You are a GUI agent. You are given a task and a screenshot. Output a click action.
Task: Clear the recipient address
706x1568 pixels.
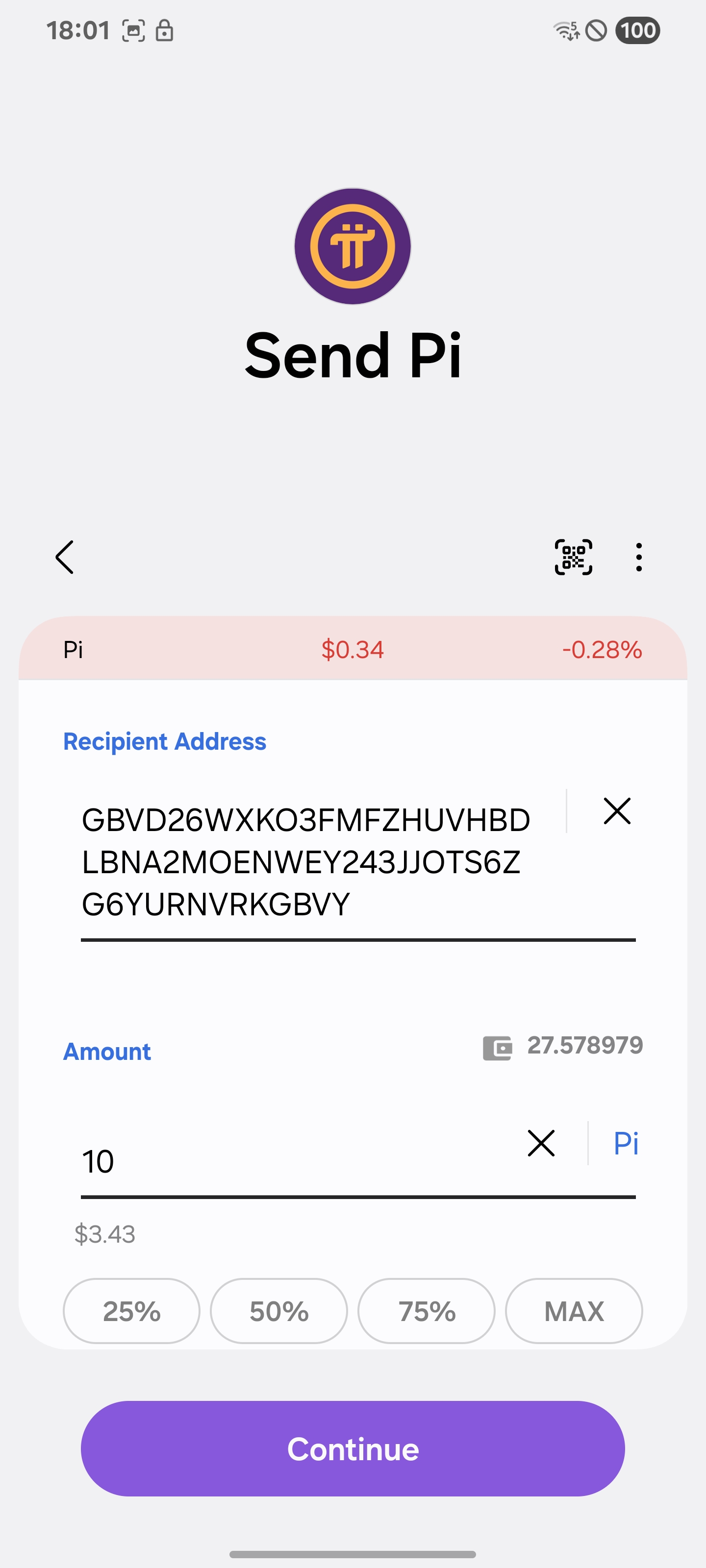pos(616,811)
